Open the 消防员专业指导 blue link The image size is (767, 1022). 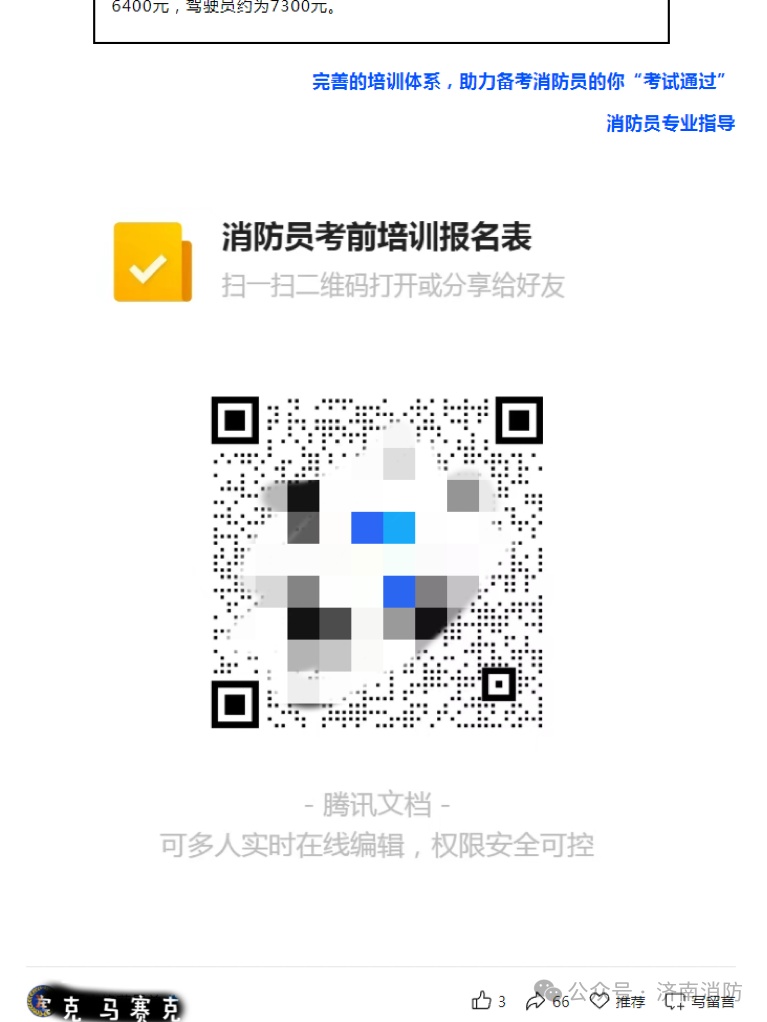pos(670,124)
